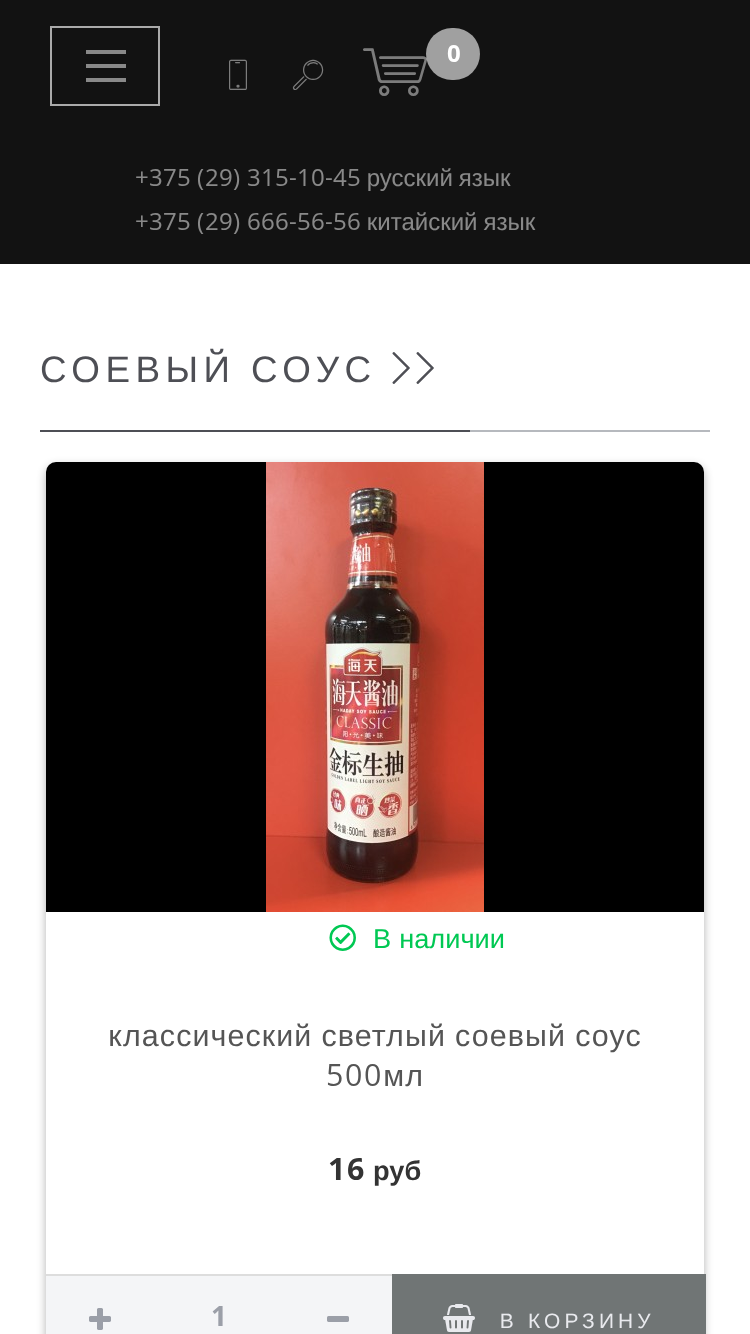This screenshot has width=750, height=1334.
Task: Open the soy sauce product image
Action: pyautogui.click(x=375, y=687)
